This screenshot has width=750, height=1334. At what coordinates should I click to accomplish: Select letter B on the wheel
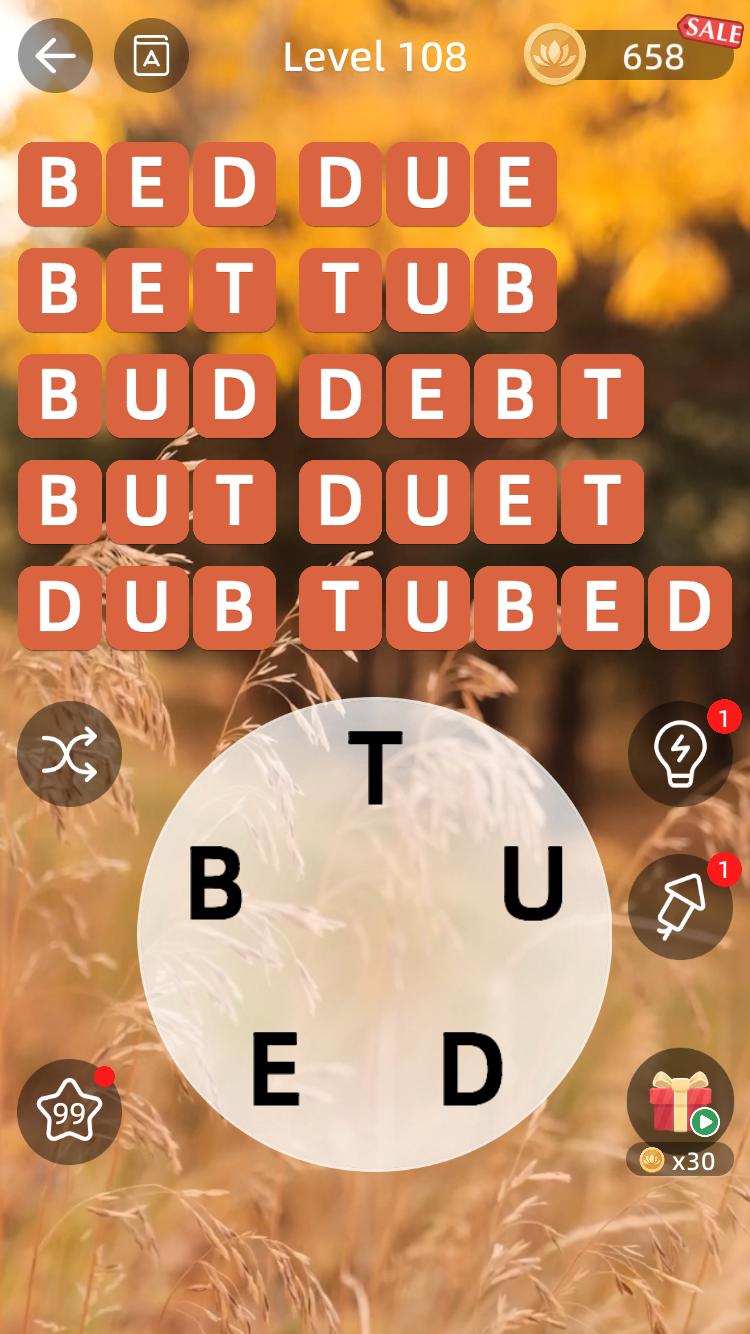216,884
